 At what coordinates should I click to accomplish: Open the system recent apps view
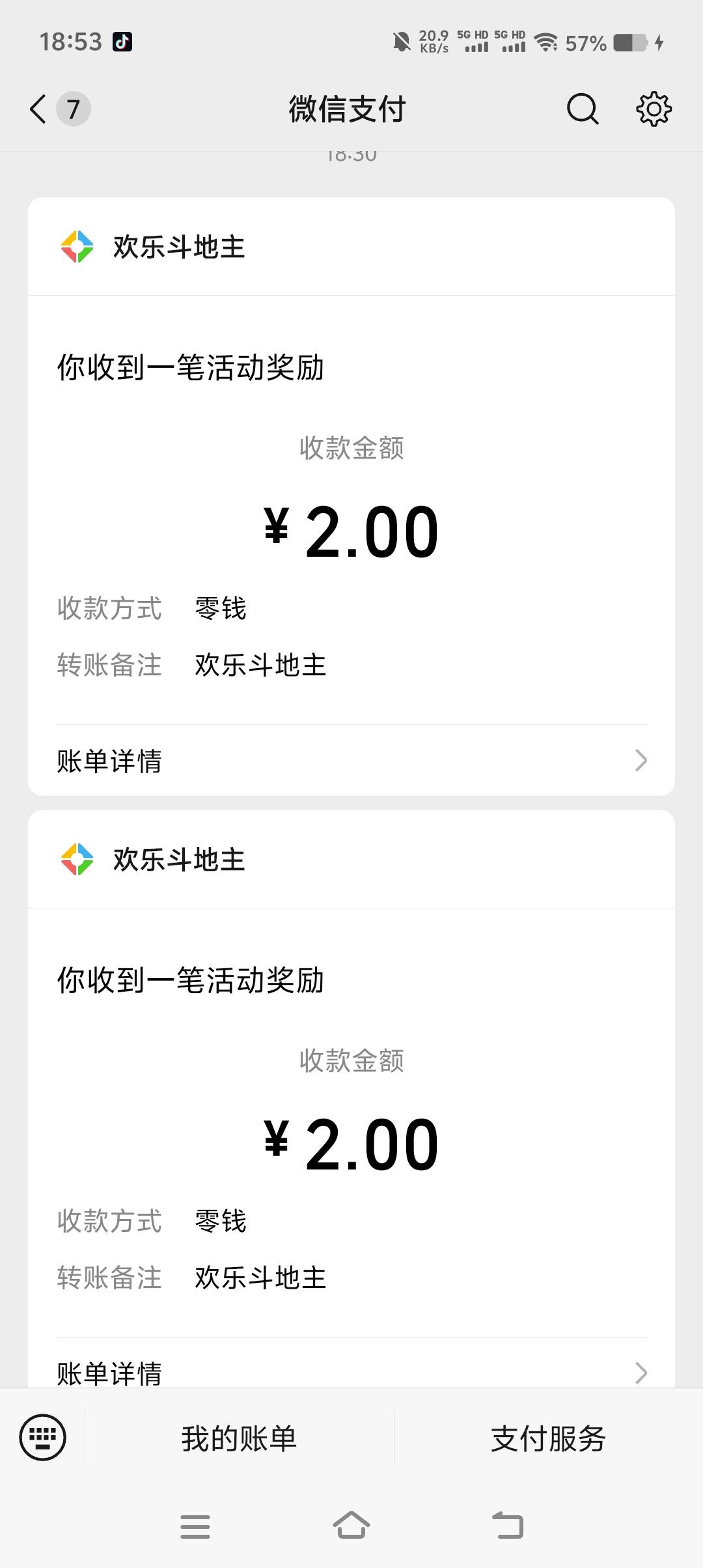coord(195,1526)
